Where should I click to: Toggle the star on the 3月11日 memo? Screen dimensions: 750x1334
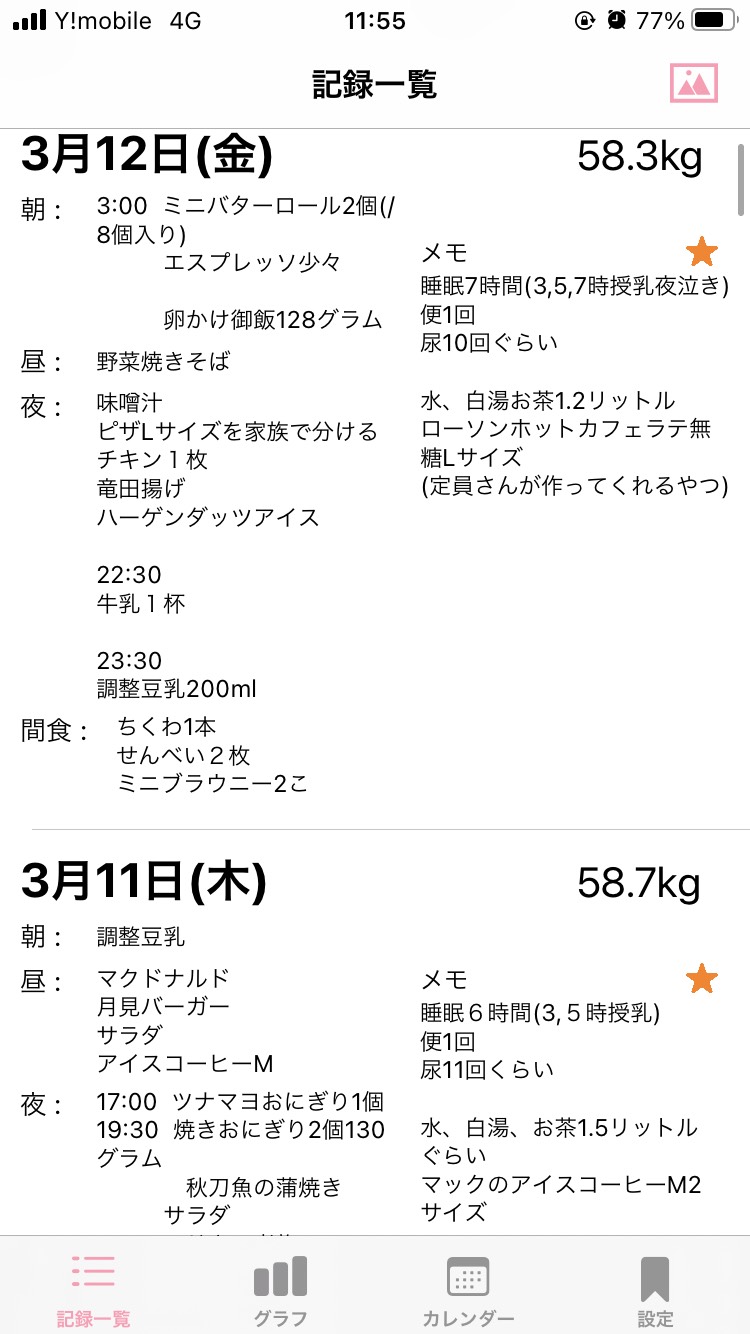[x=702, y=979]
